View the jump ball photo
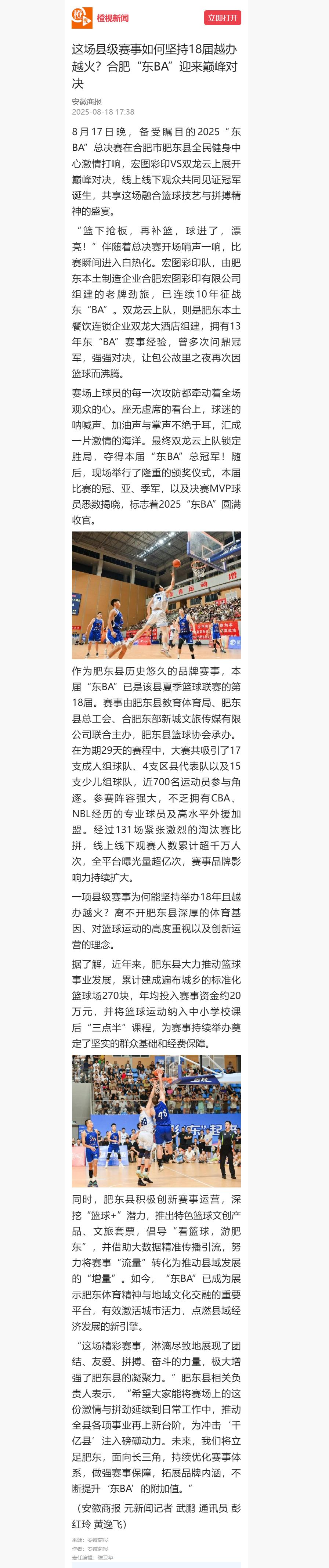The height and width of the screenshot is (1568, 329). (156, 1121)
